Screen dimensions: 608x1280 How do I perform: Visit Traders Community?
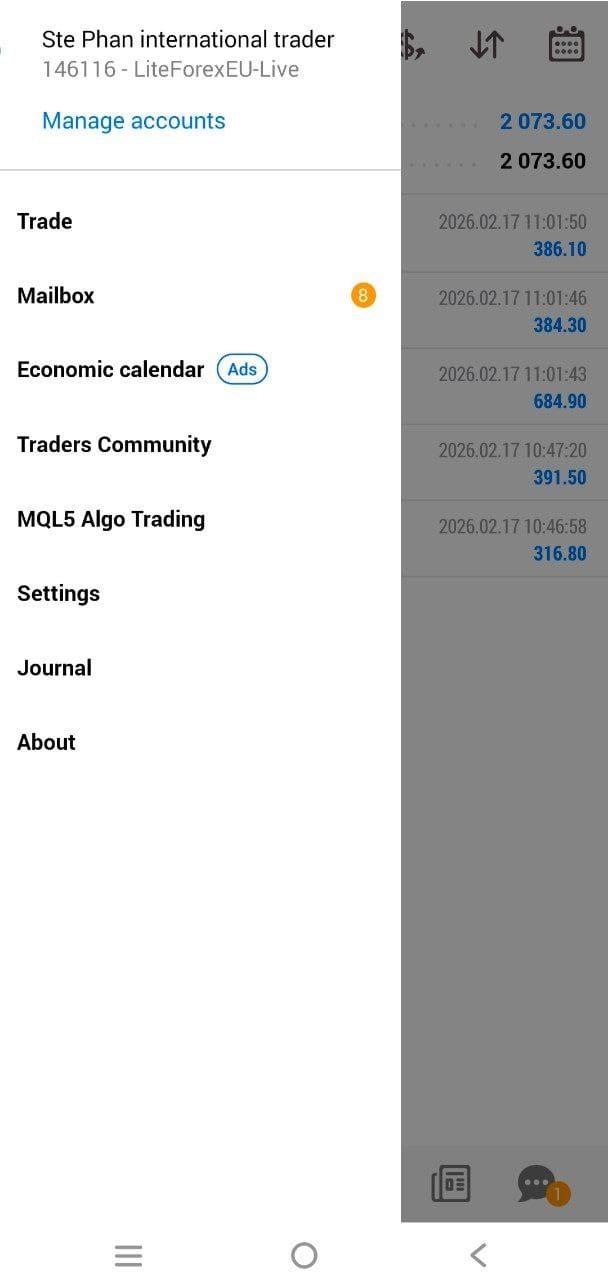pos(114,444)
